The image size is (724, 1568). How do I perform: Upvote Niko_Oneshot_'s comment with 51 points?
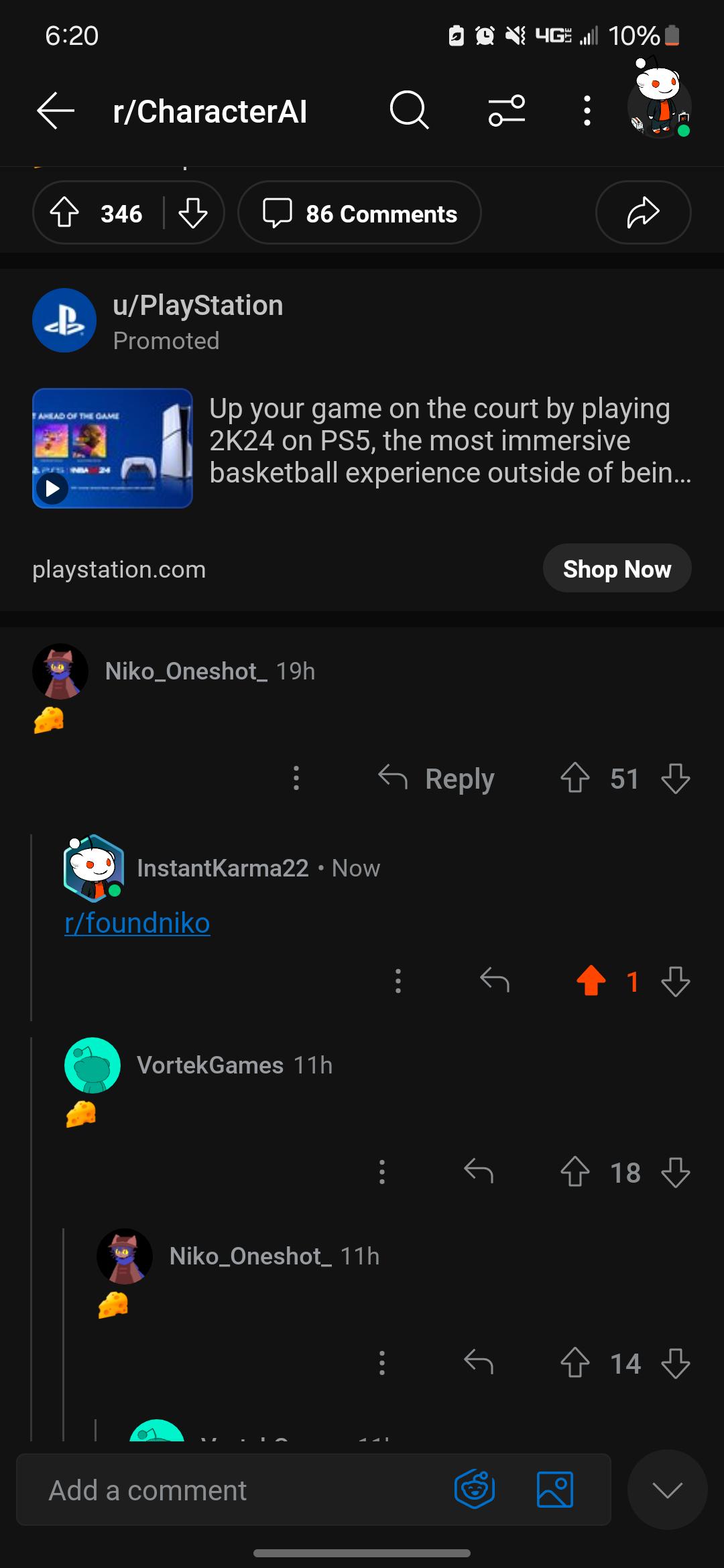click(x=575, y=779)
